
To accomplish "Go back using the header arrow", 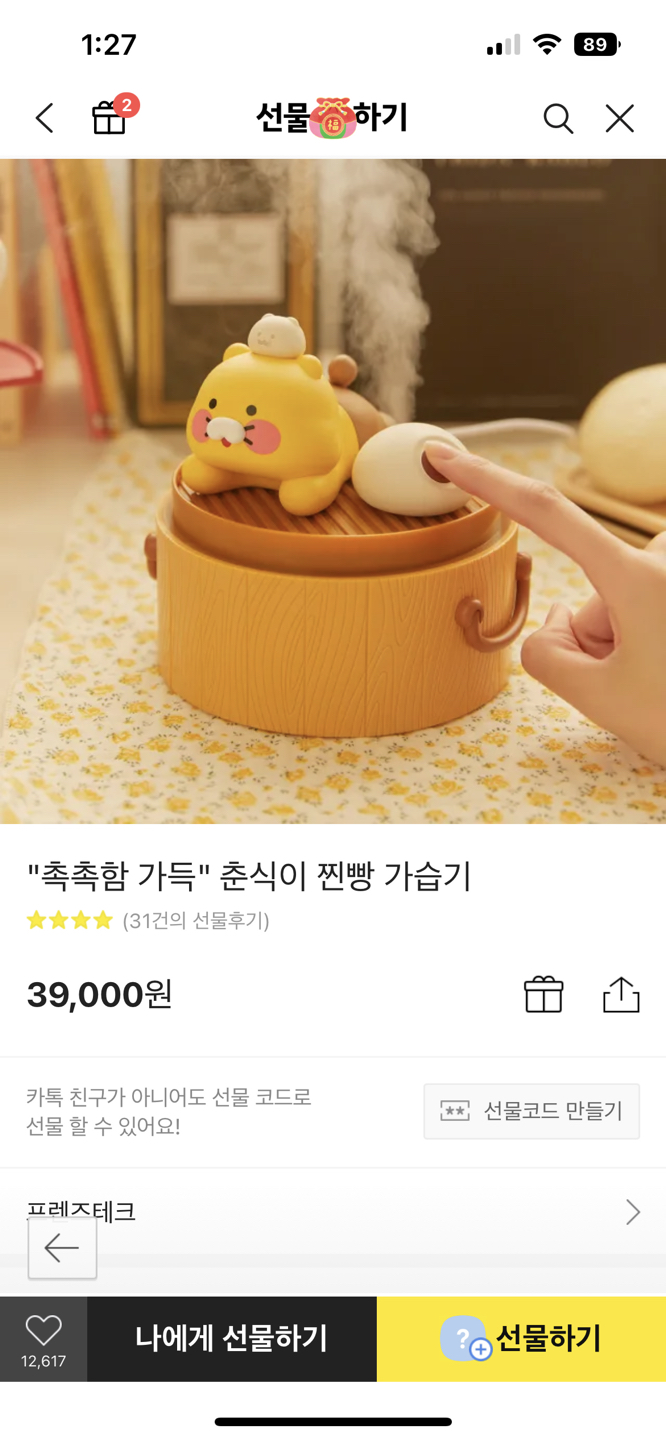I will pos(45,118).
